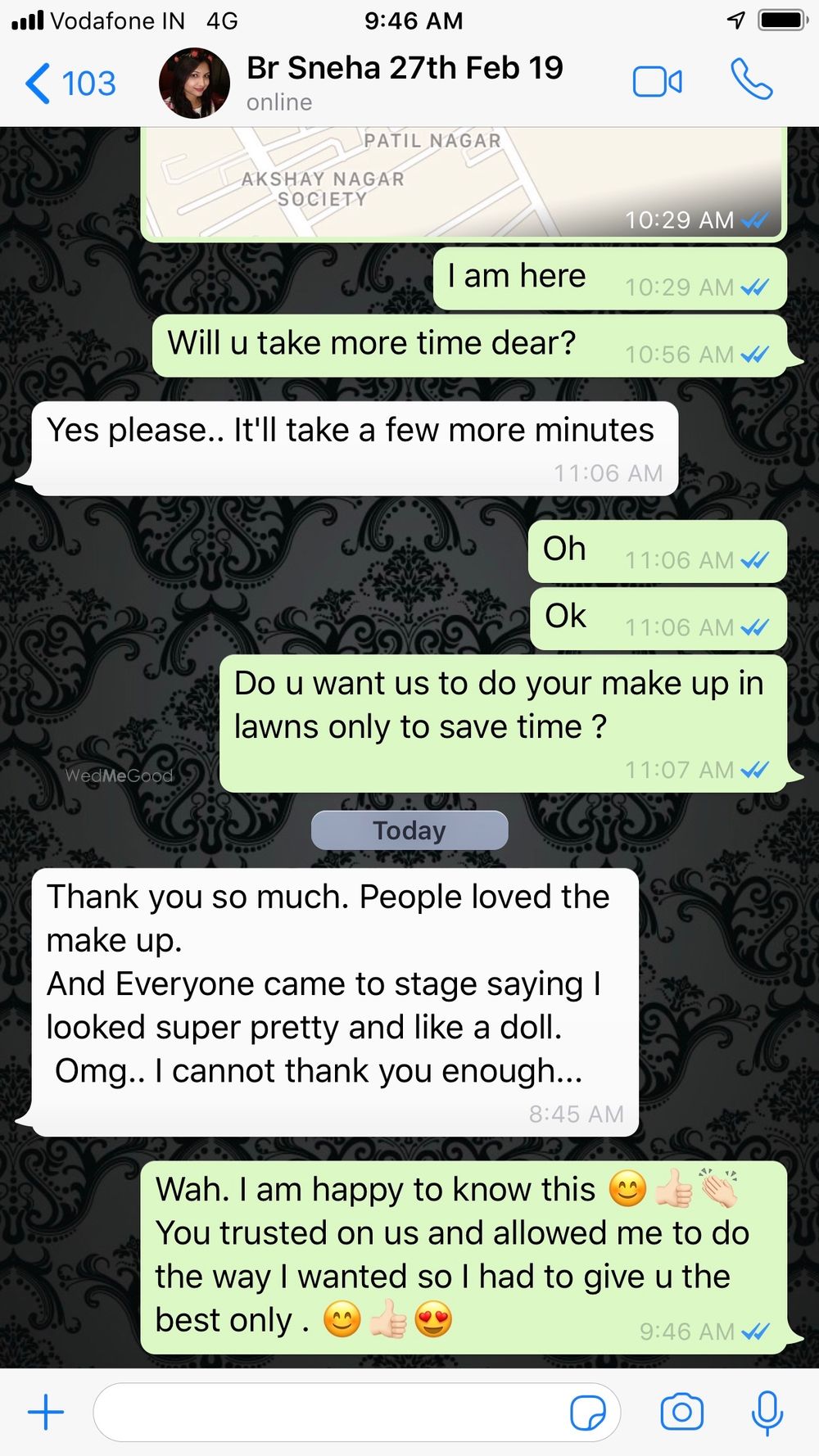The height and width of the screenshot is (1456, 819).
Task: Open the camera to take a photo
Action: 681,1412
